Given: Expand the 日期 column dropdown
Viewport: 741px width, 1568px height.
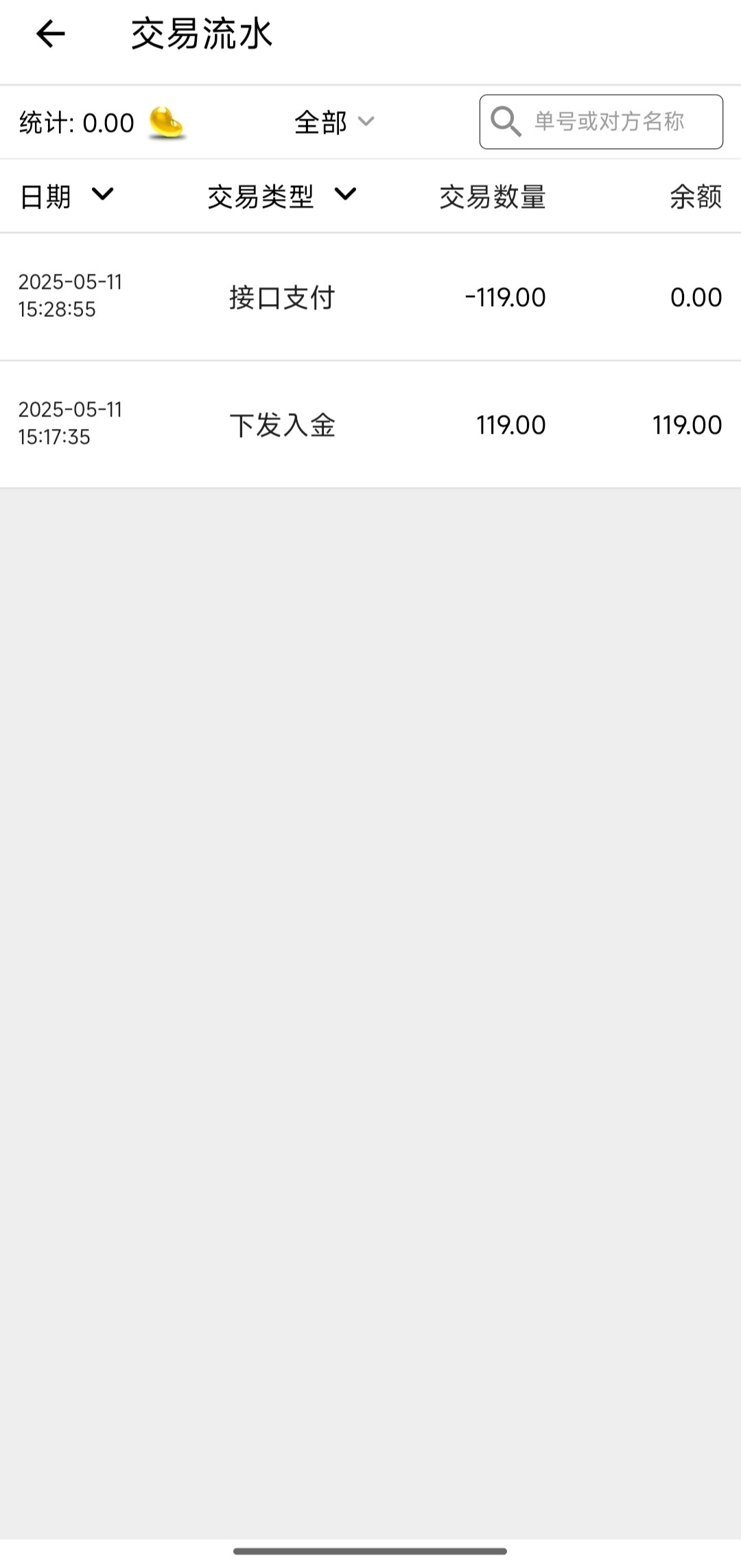Looking at the screenshot, I should click(67, 196).
